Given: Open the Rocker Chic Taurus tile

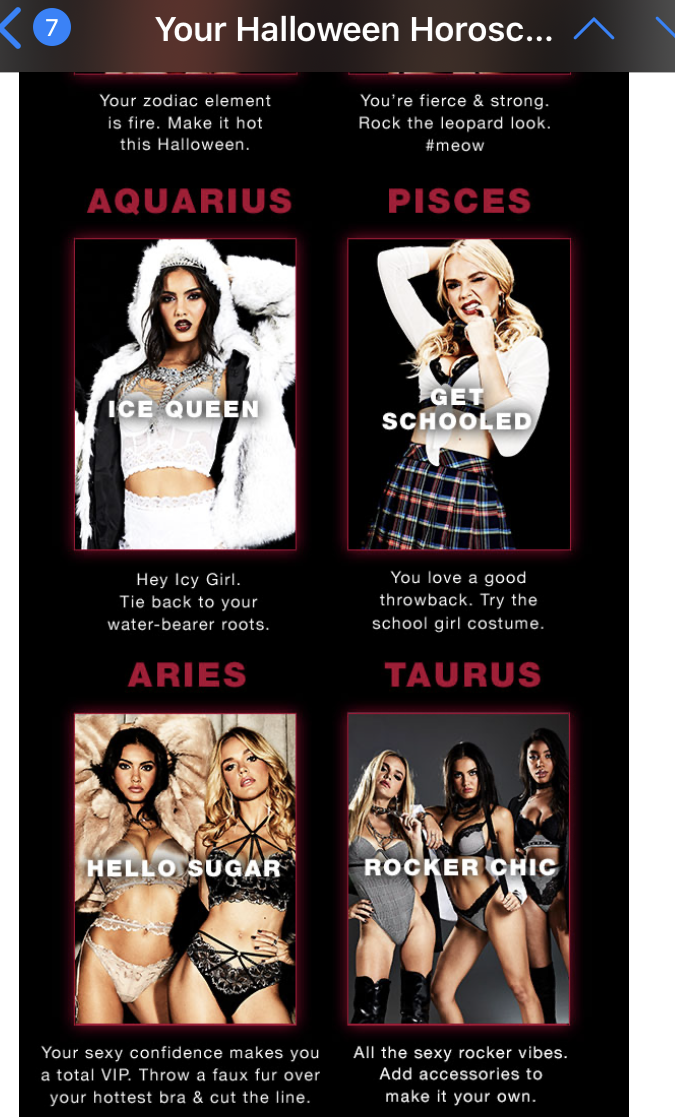Looking at the screenshot, I should (459, 868).
